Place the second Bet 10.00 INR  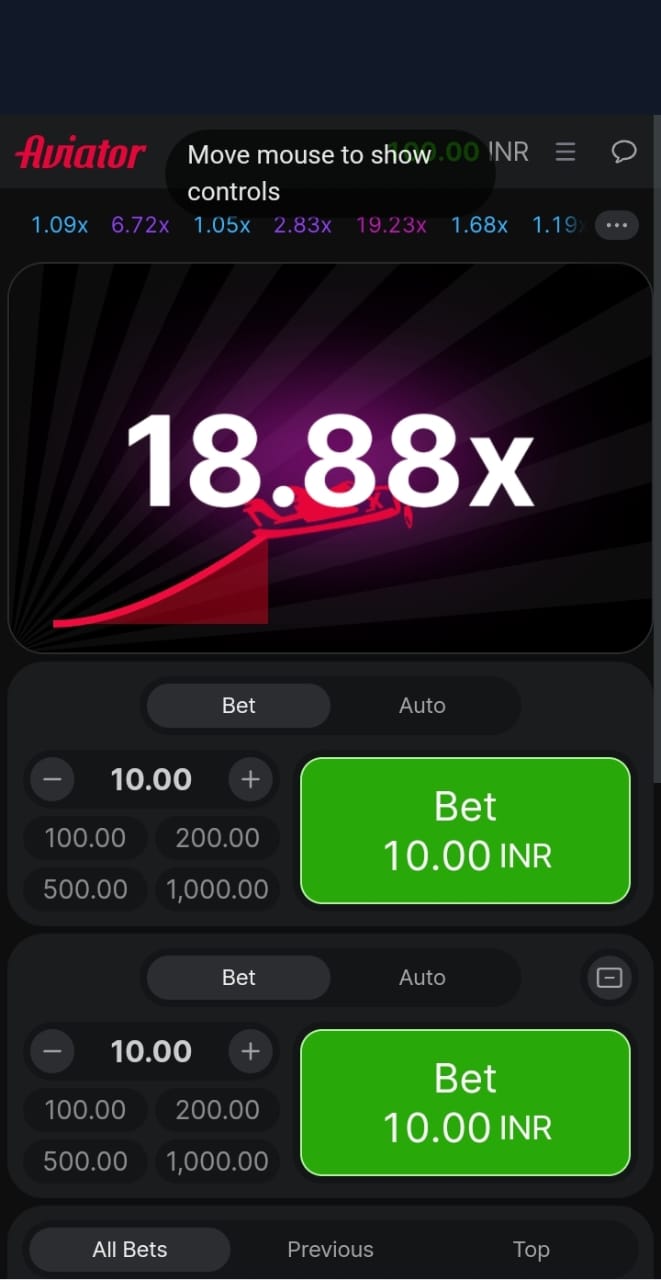coord(466,1103)
